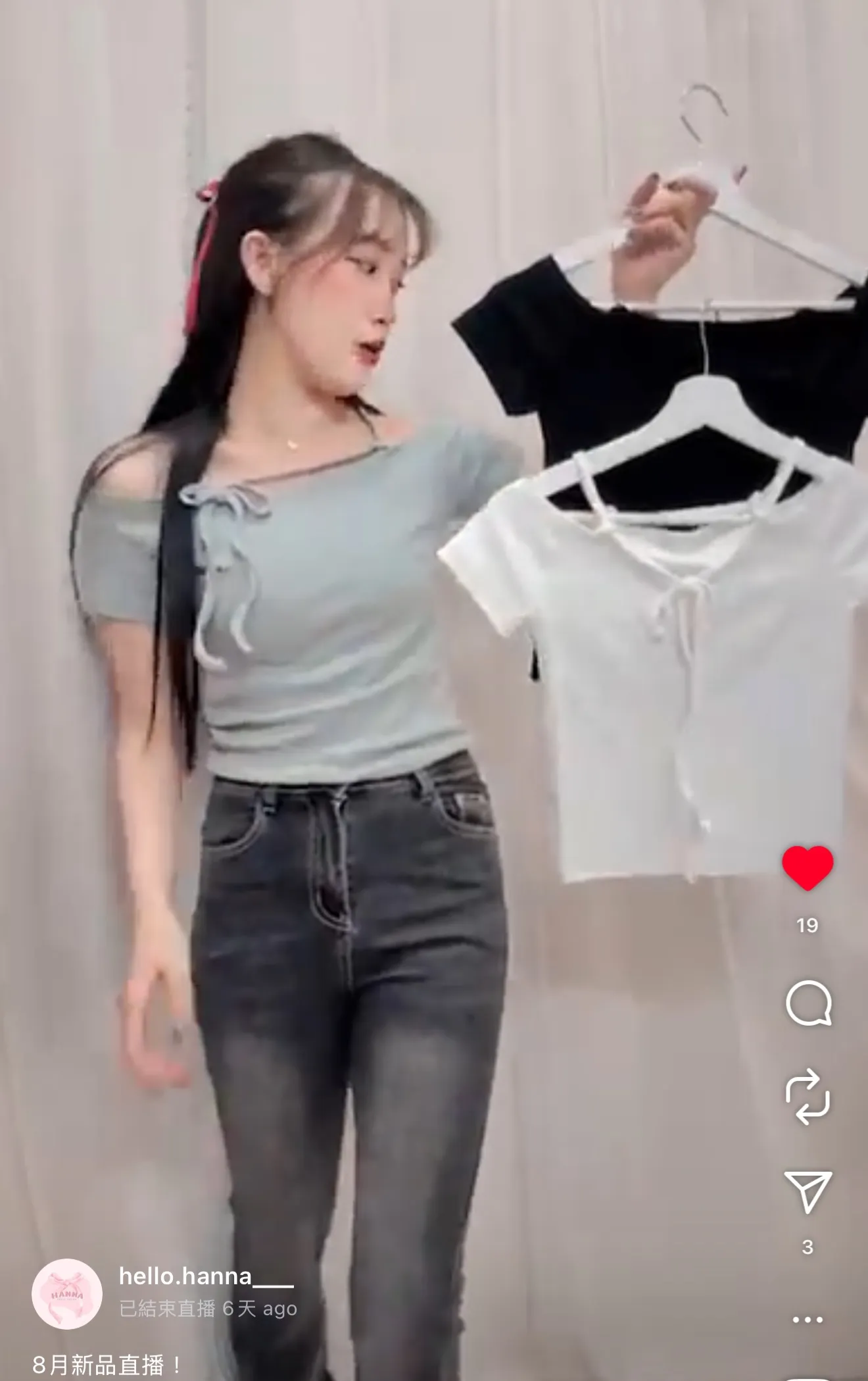868x1381 pixels.
Task: Repost this video
Action: click(808, 1097)
